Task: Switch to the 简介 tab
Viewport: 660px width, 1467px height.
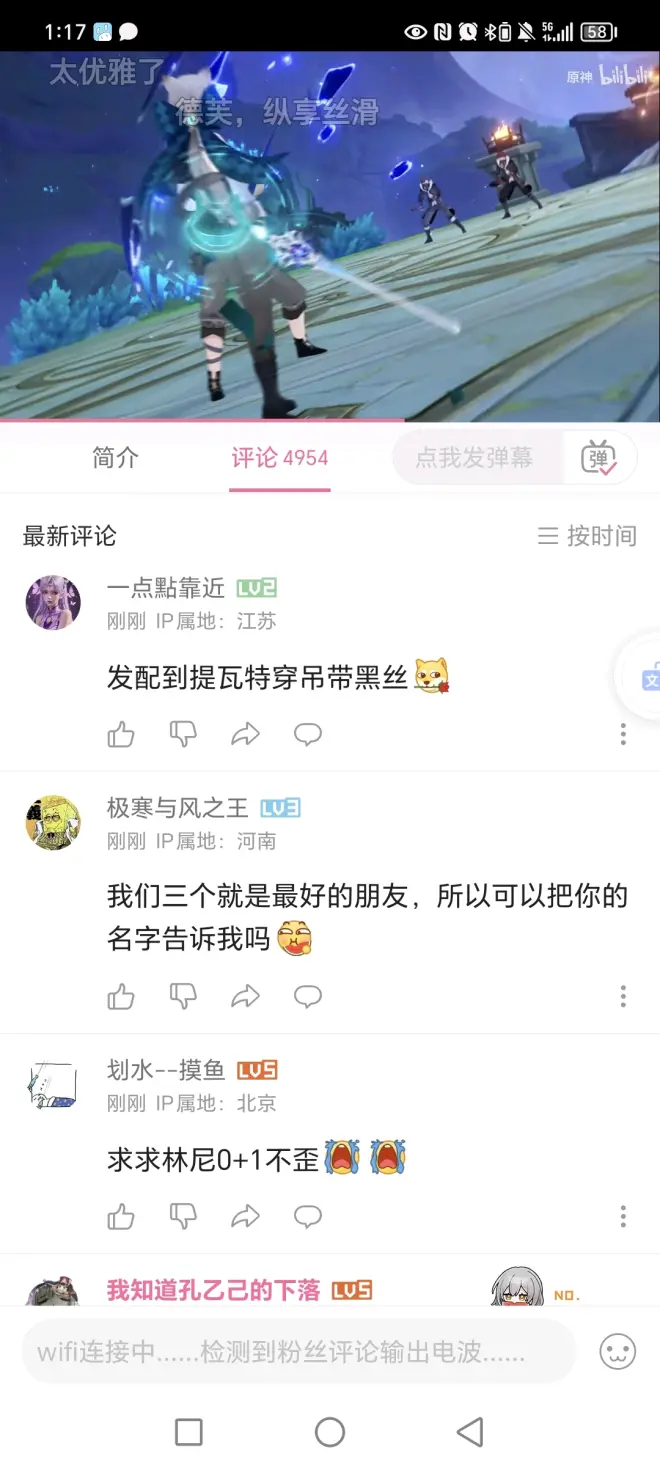Action: click(x=115, y=458)
